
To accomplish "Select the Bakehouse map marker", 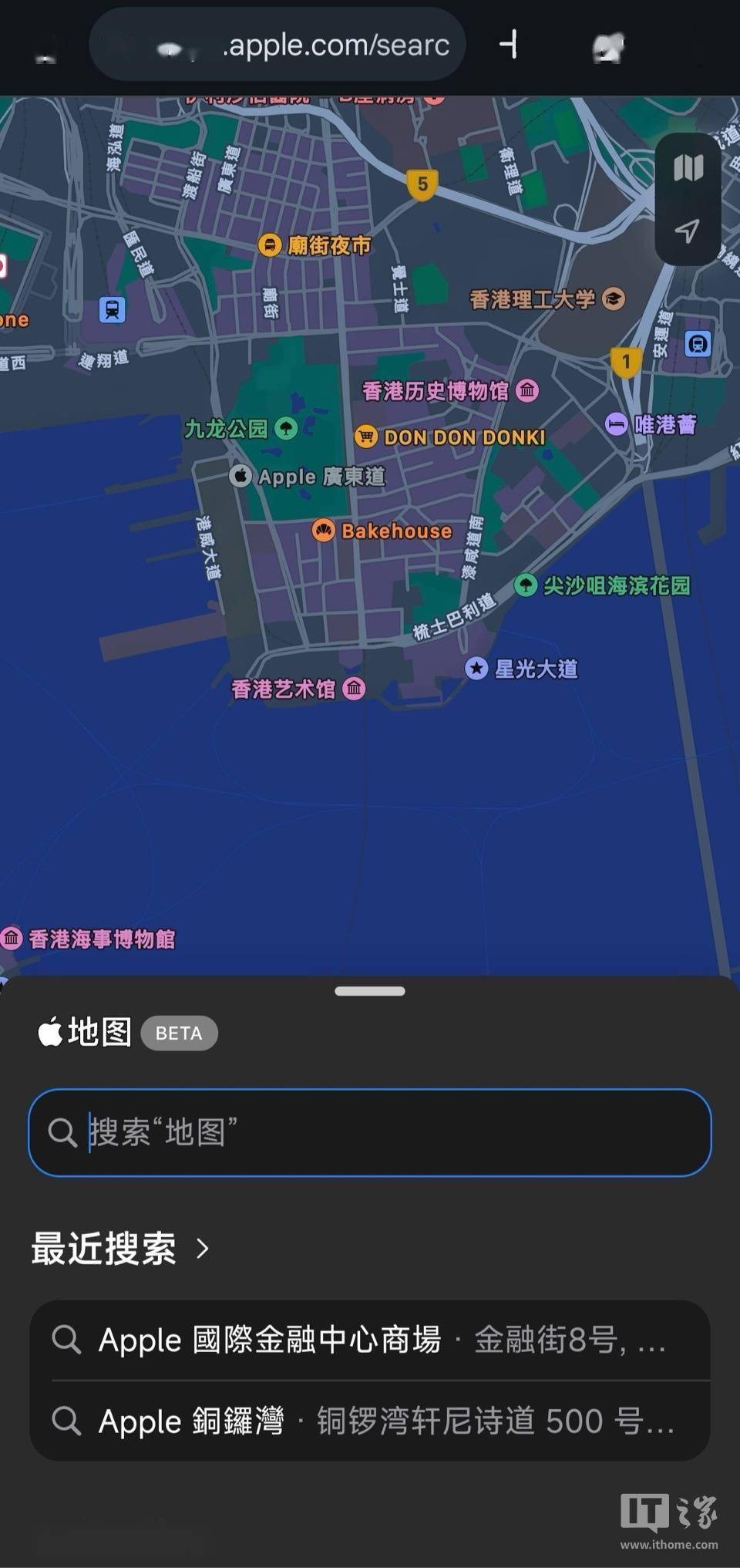I will pyautogui.click(x=323, y=531).
